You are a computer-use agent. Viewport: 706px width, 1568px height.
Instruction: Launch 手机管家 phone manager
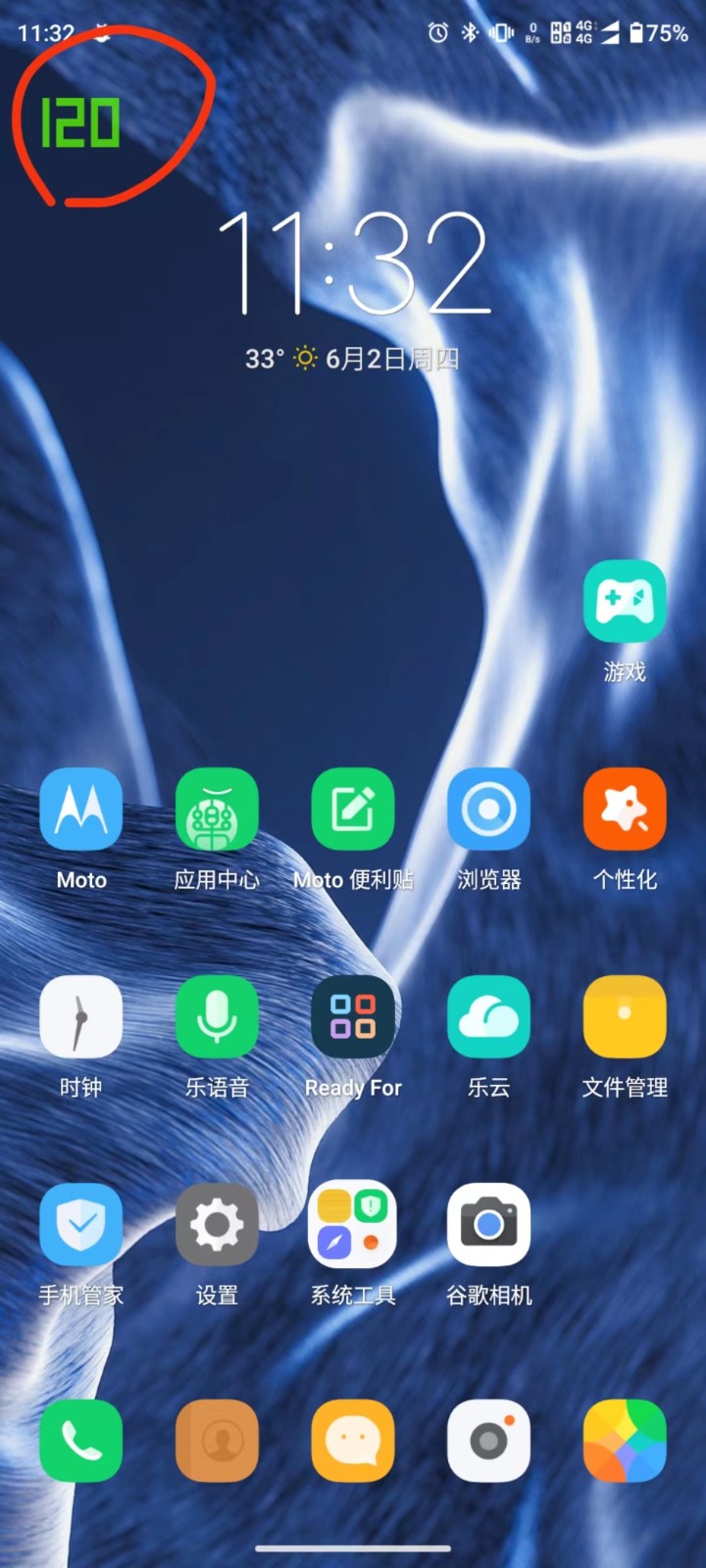tap(81, 1225)
